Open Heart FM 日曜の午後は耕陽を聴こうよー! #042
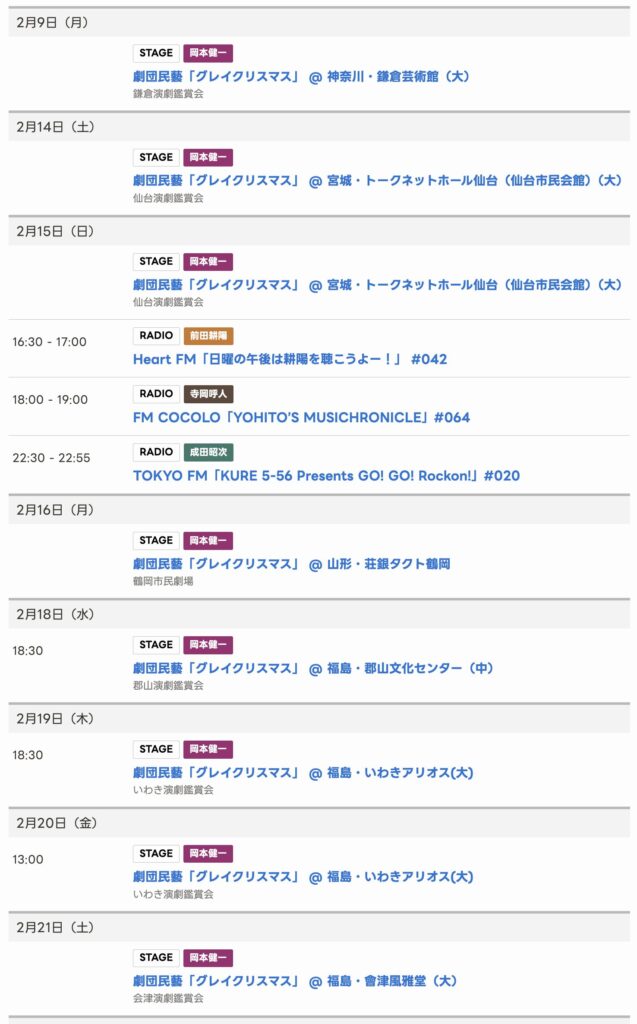The image size is (637, 1024). (290, 358)
